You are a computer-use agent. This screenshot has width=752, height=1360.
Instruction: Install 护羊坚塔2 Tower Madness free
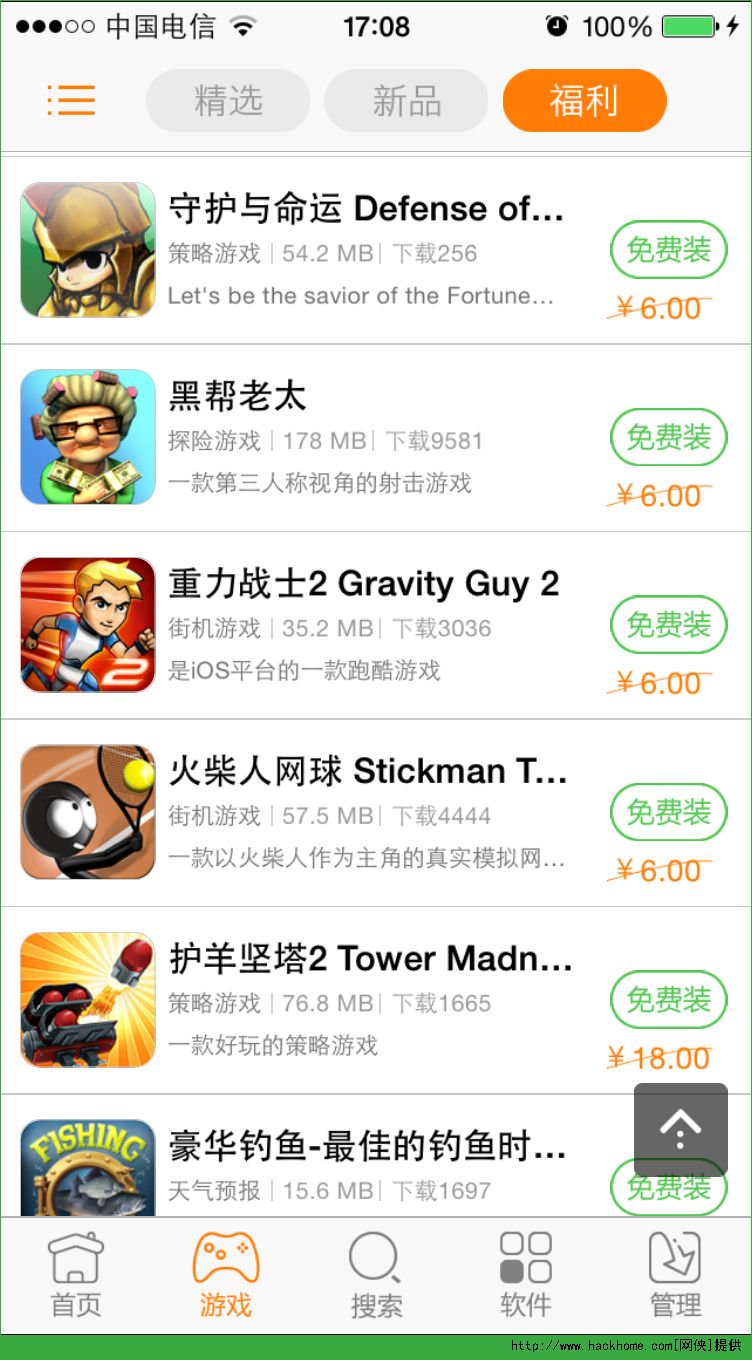[668, 999]
